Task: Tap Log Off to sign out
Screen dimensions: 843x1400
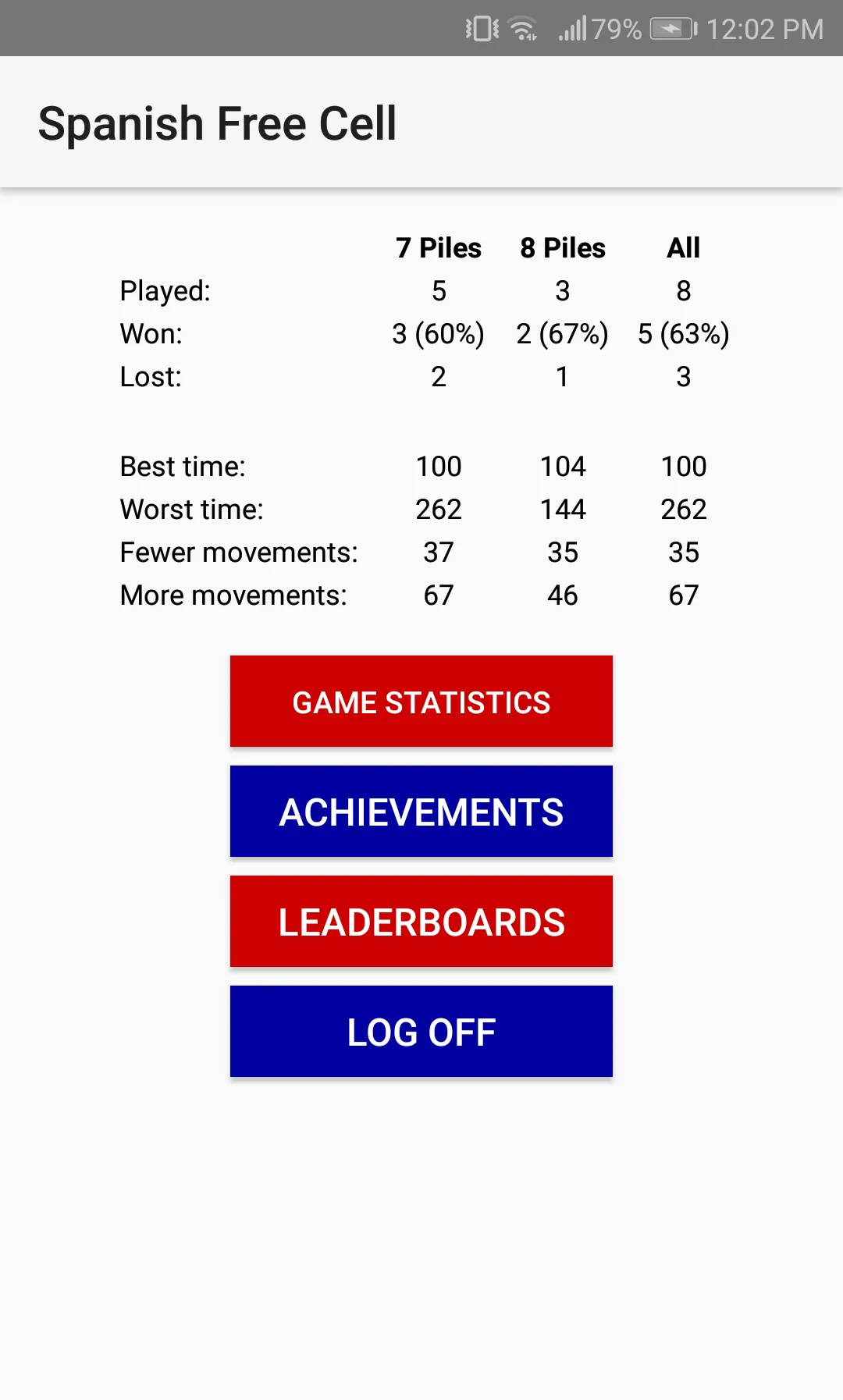Action: coord(421,1032)
